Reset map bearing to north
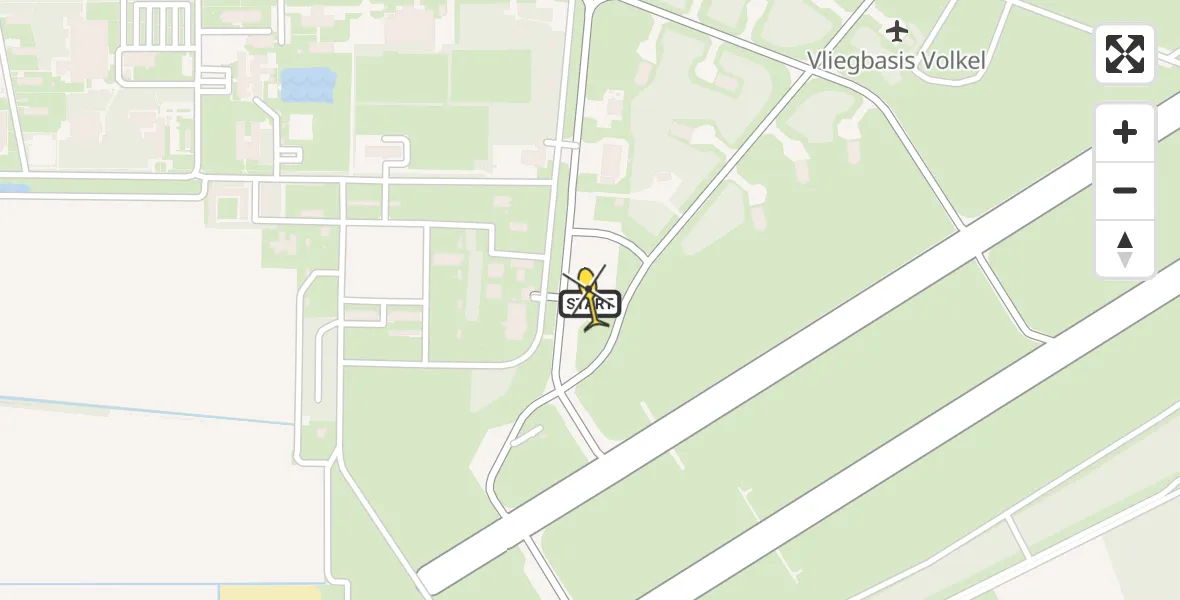Screen dimensions: 1180x600 pos(1125,249)
